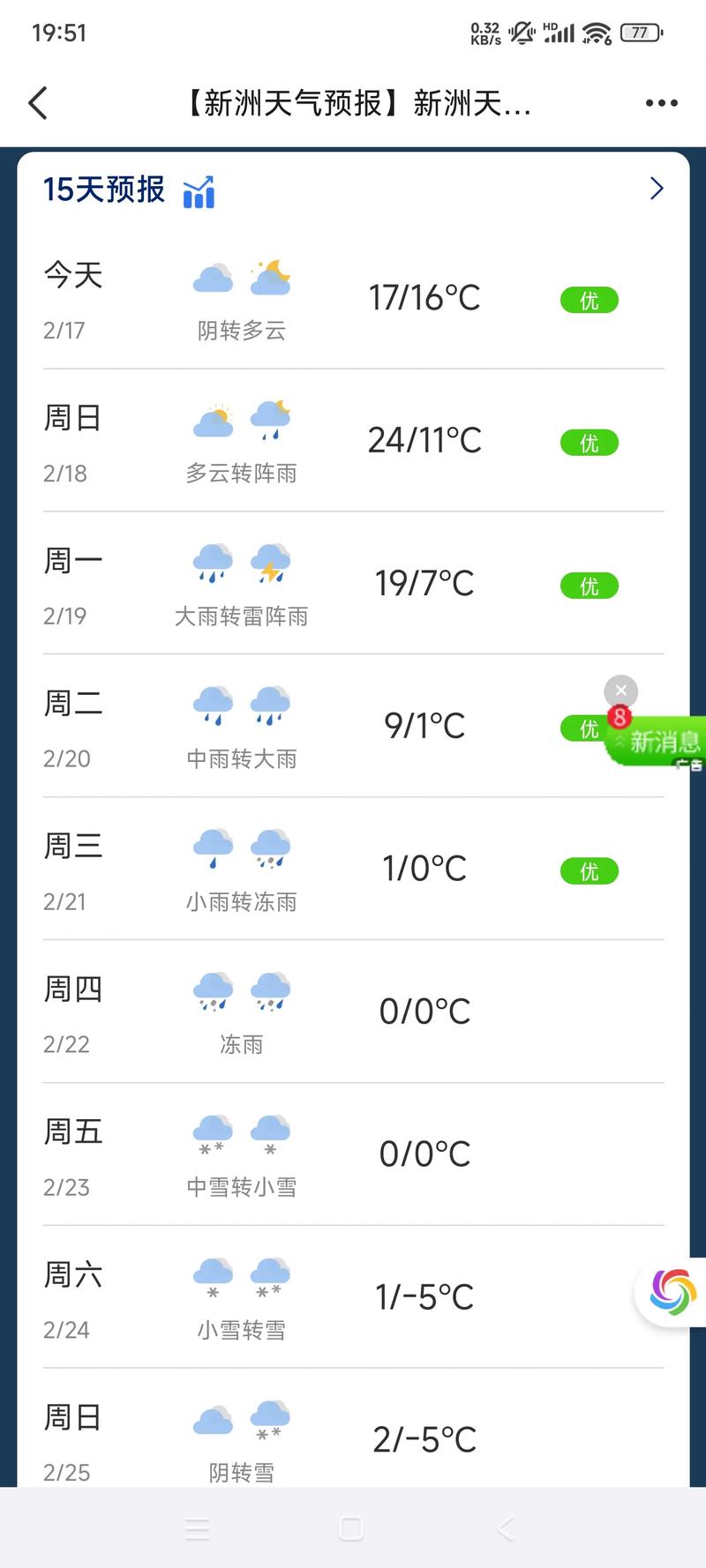Select the 优 badge for 周一
This screenshot has width=706, height=1568.
[x=589, y=585]
